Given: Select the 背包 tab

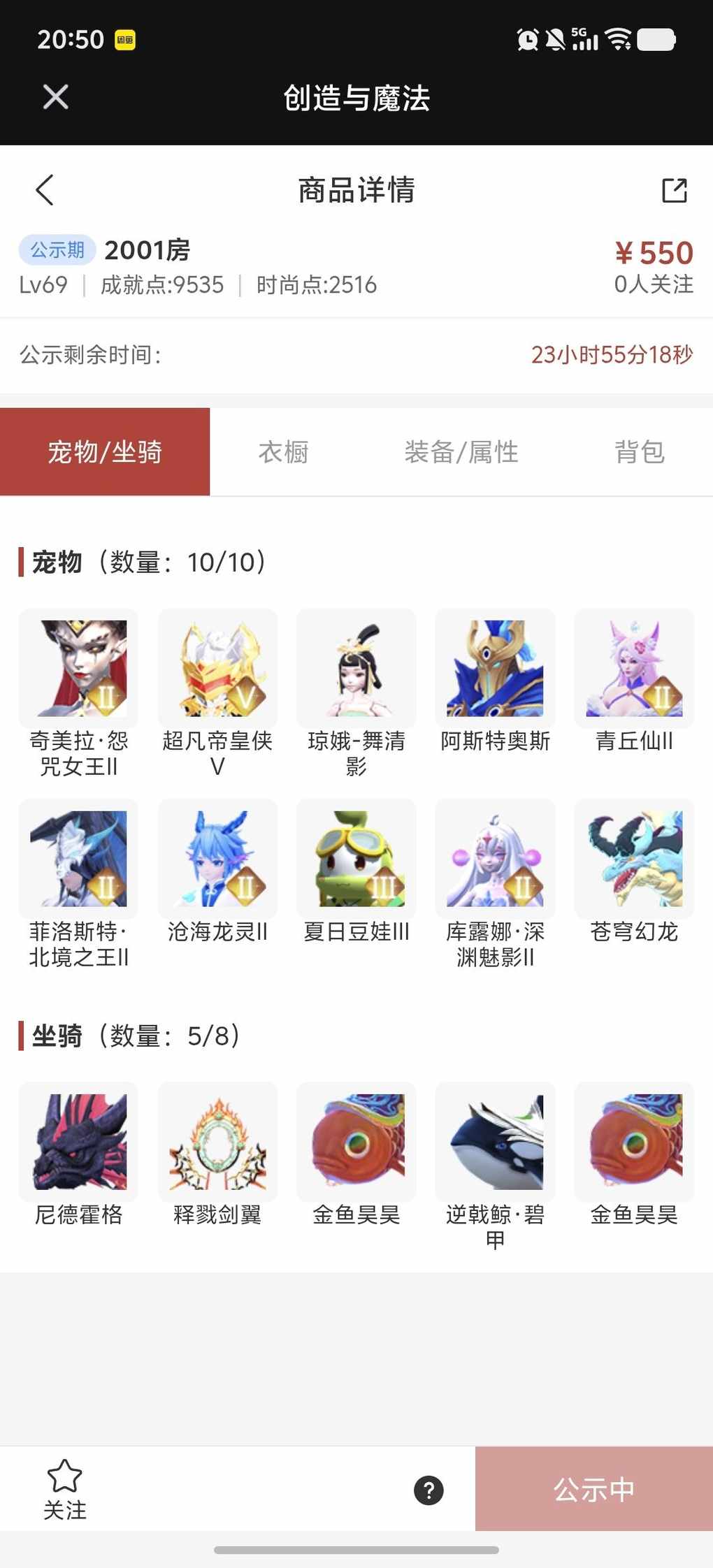Looking at the screenshot, I should tap(639, 452).
